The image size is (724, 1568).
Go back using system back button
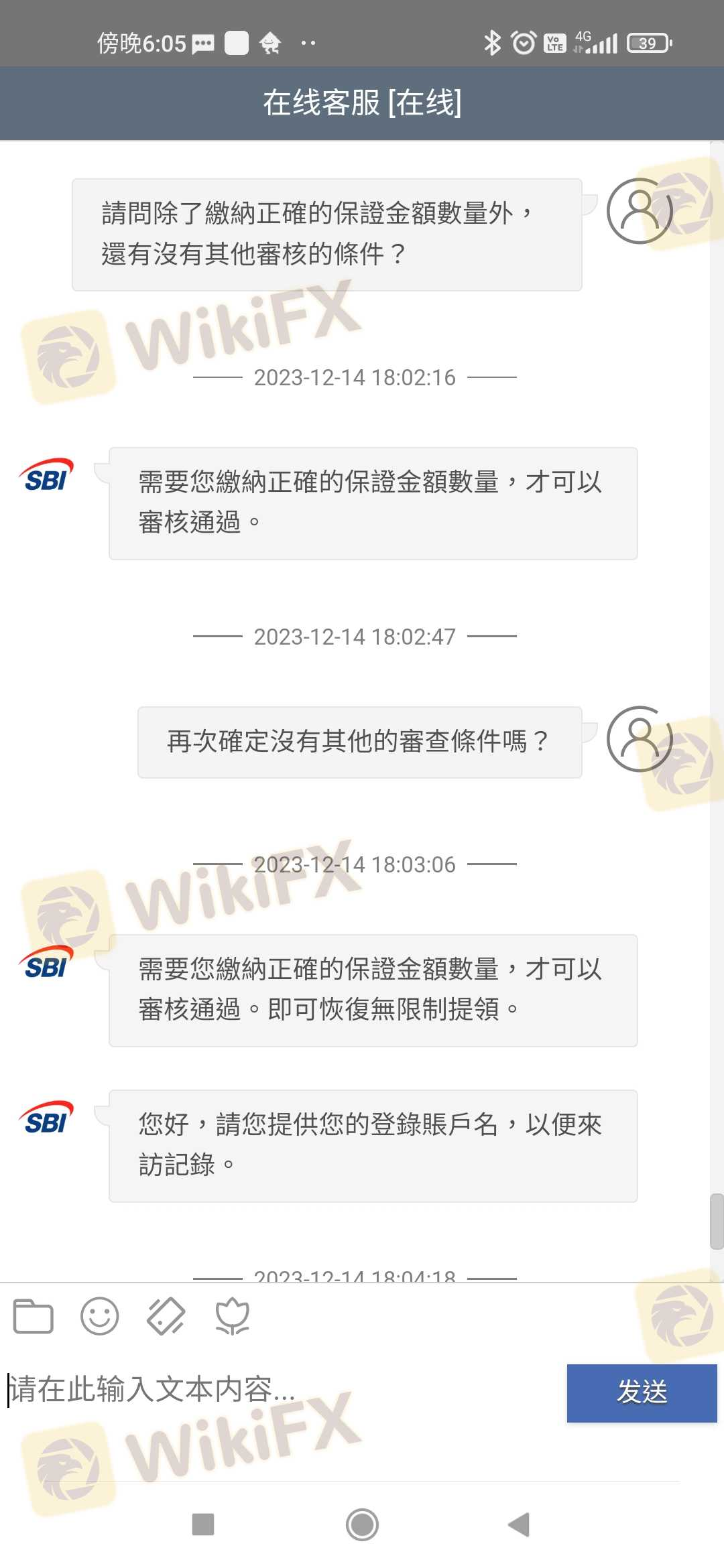point(520,1524)
